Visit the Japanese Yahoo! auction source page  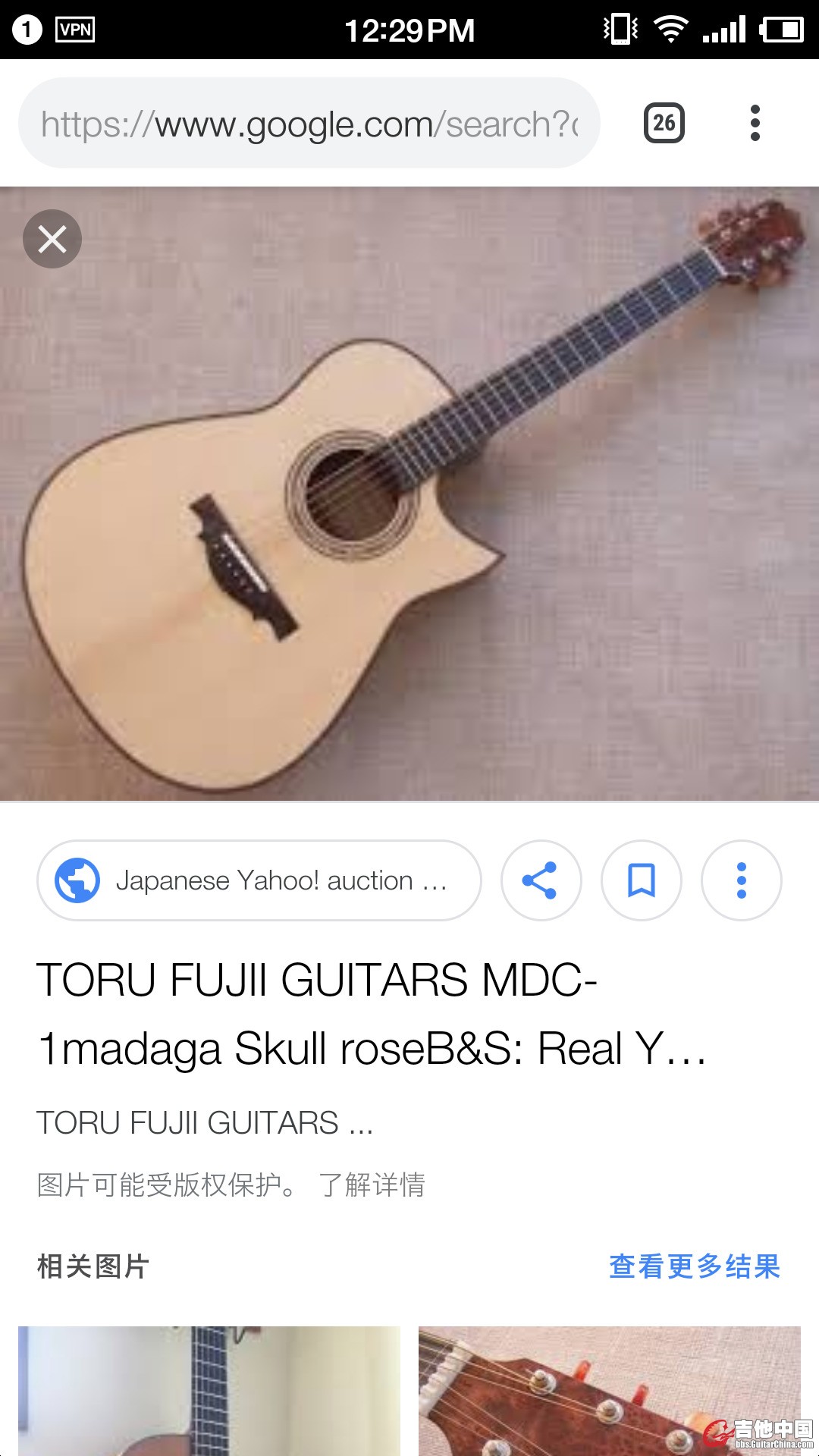click(x=259, y=880)
